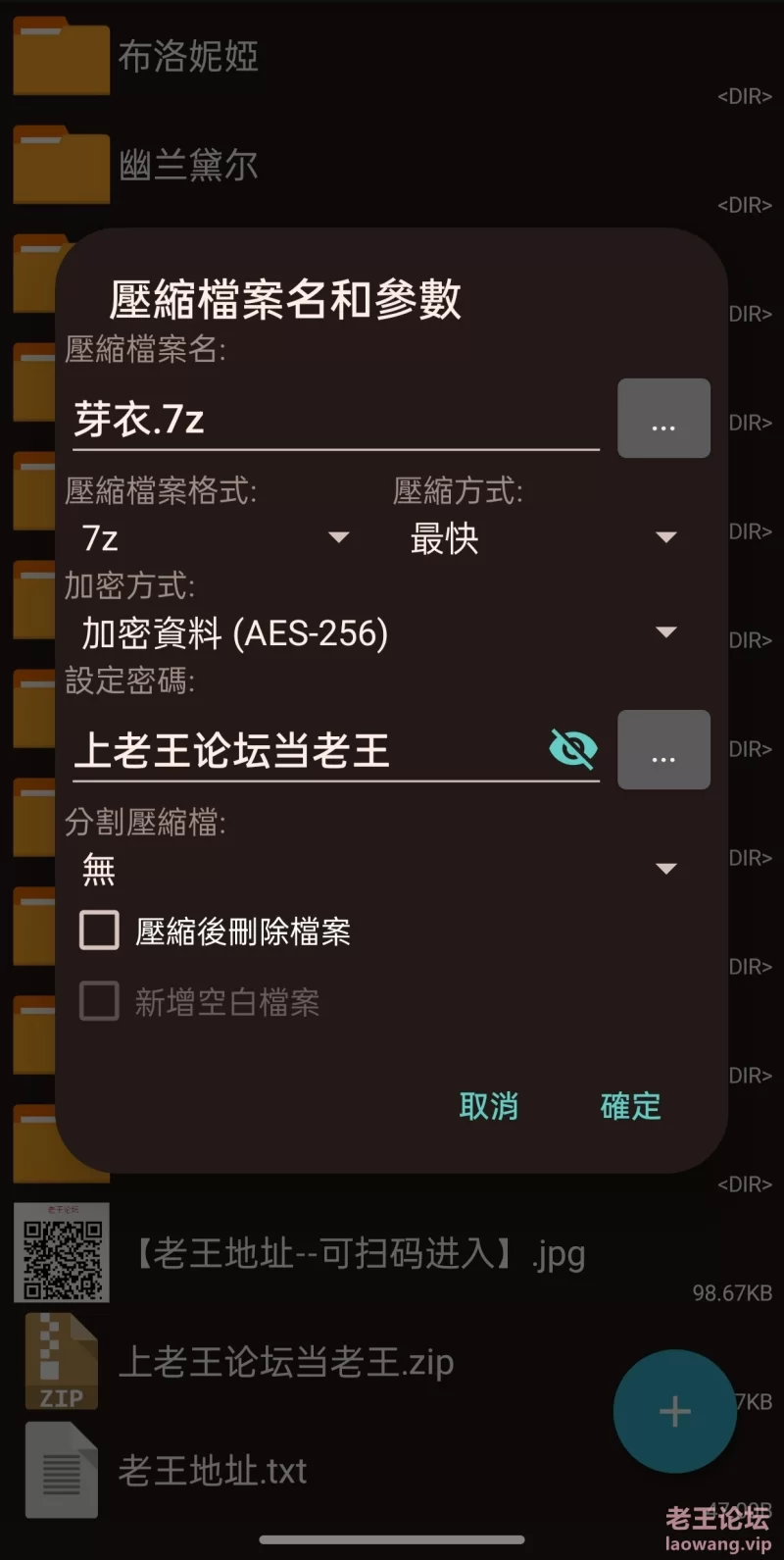Screen dimensions: 784x1560
Task: Expand the encryption method dropdown AES-256
Action: pos(378,632)
